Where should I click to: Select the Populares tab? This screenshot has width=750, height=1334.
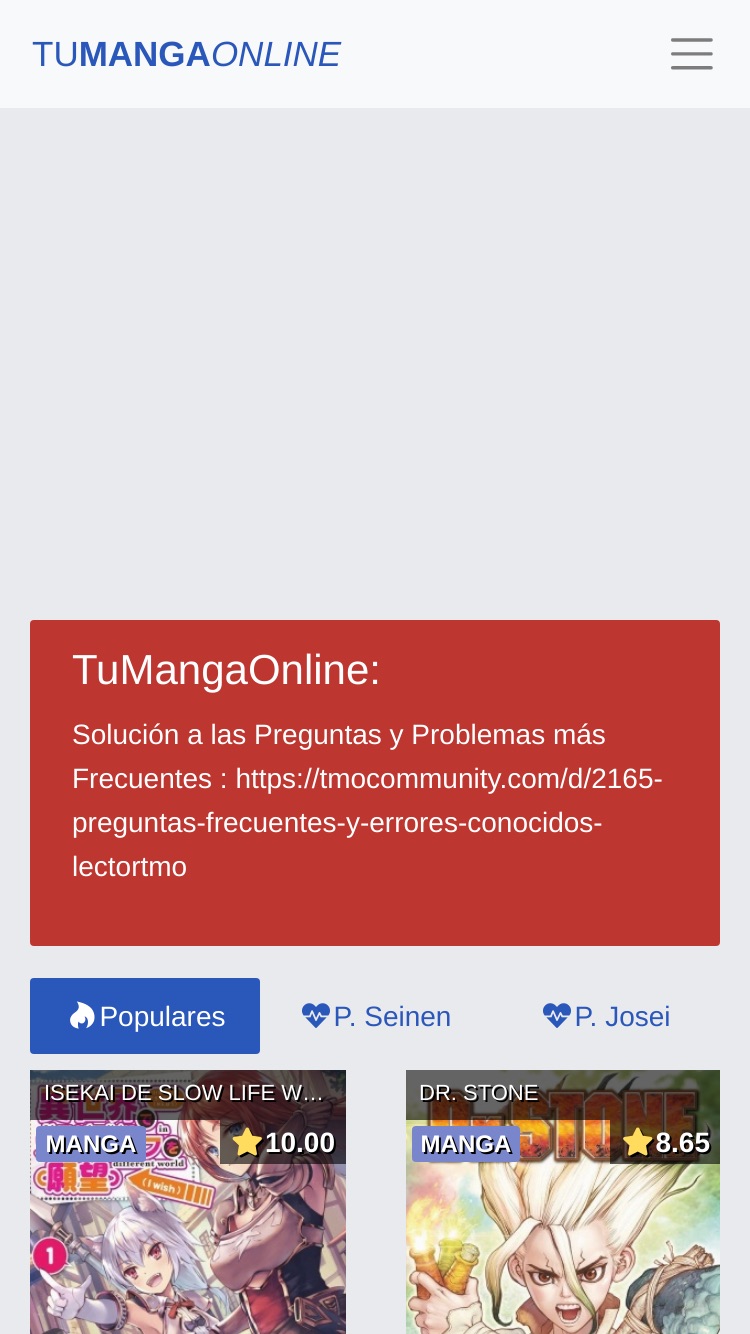(x=145, y=1016)
